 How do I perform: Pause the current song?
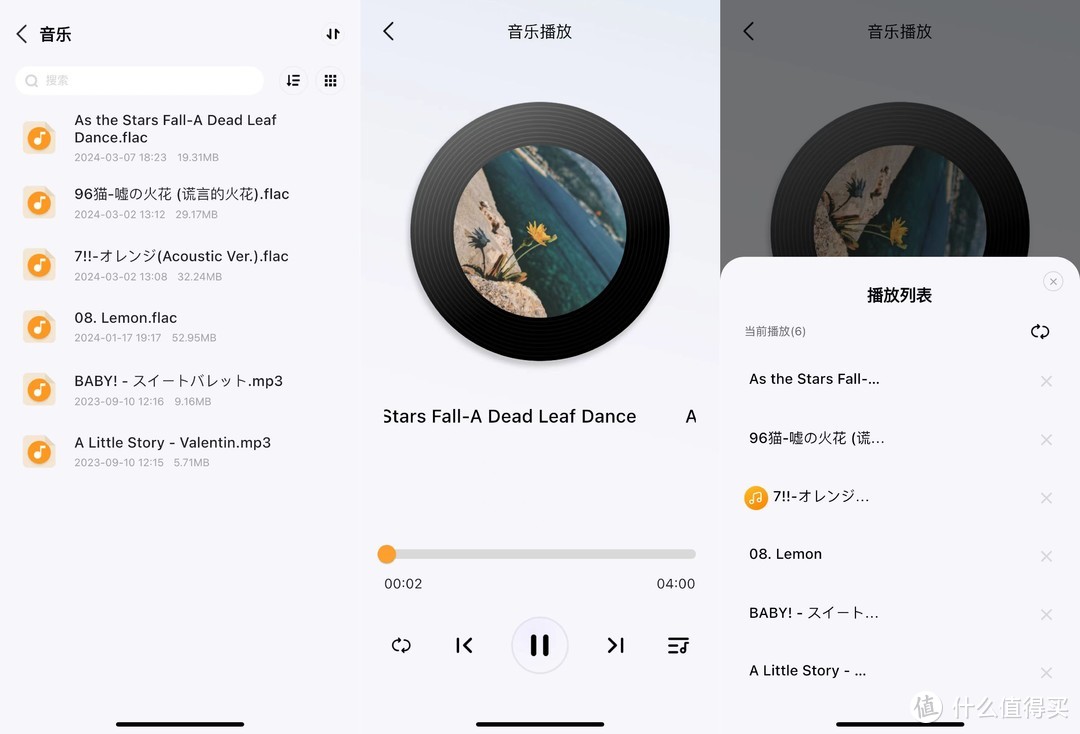pos(540,645)
